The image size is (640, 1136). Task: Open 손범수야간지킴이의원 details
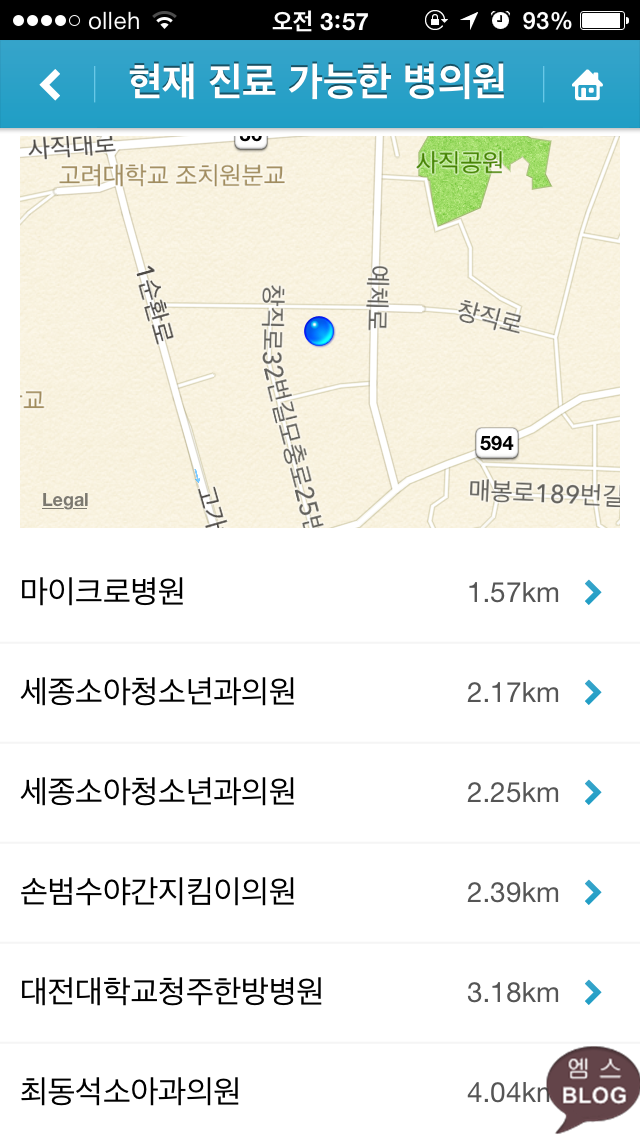320,893
